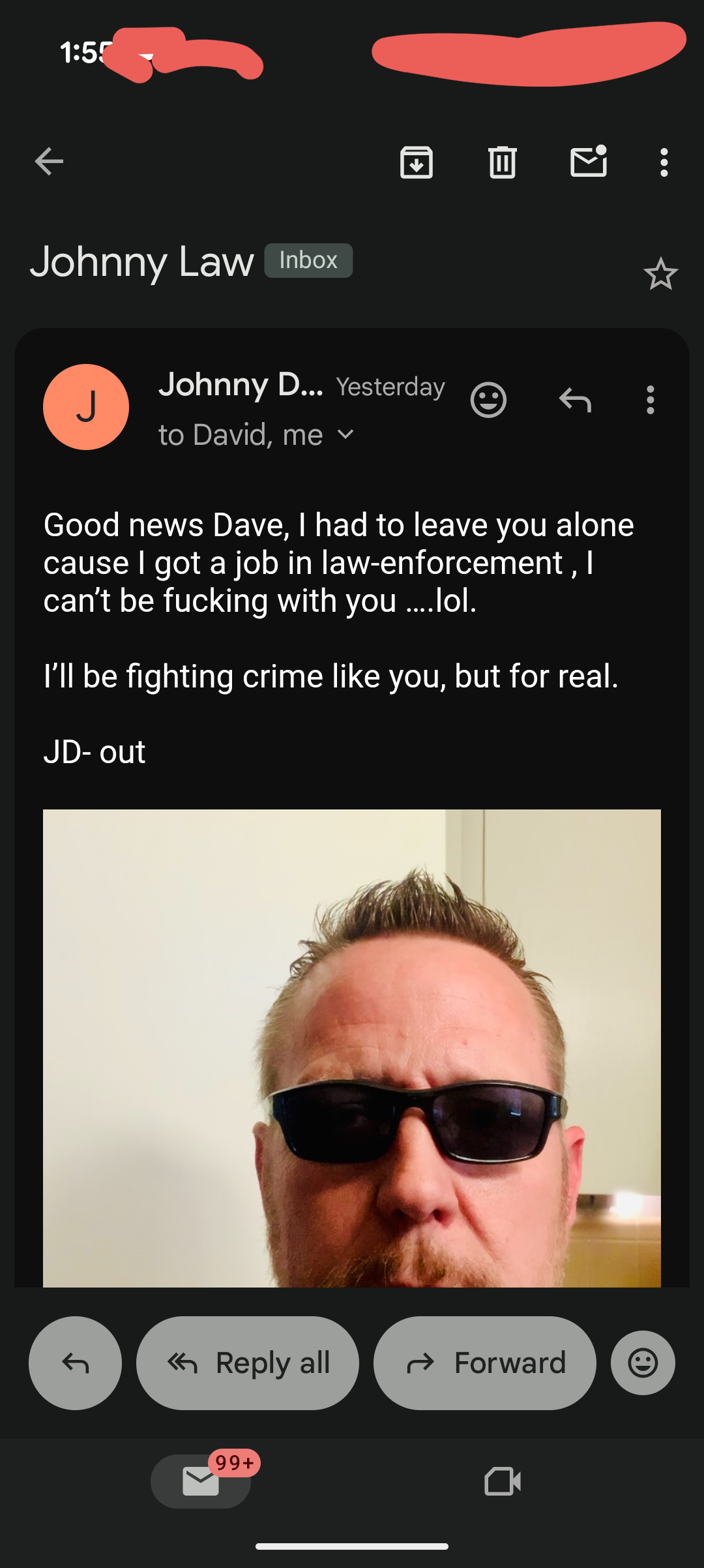
Task: Open the message's three-dot options menu
Action: pos(650,400)
